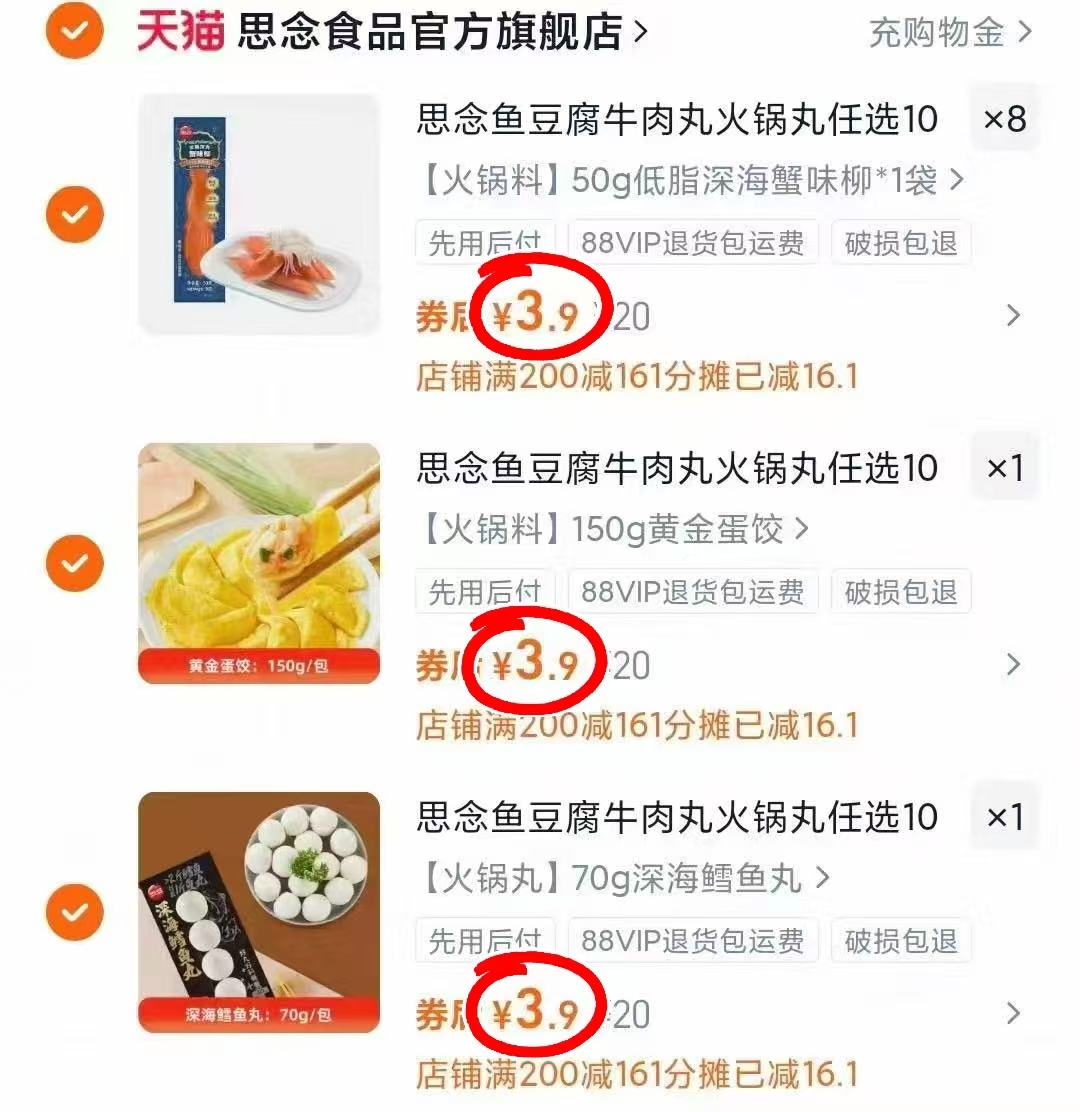Viewport: 1080px width, 1112px height.
Task: Toggle selection of the crab stick item
Action: tap(73, 213)
